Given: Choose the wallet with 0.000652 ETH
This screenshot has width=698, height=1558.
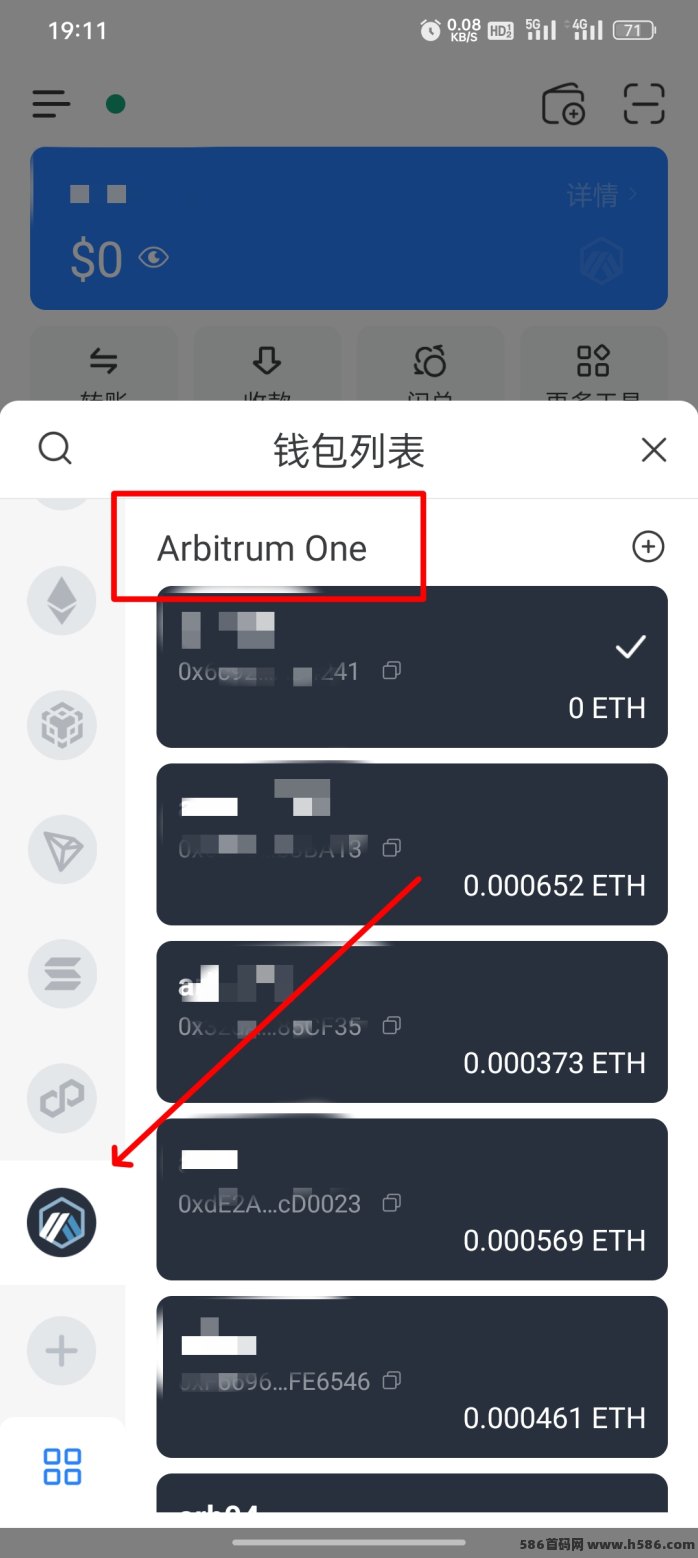Looking at the screenshot, I should tap(412, 844).
